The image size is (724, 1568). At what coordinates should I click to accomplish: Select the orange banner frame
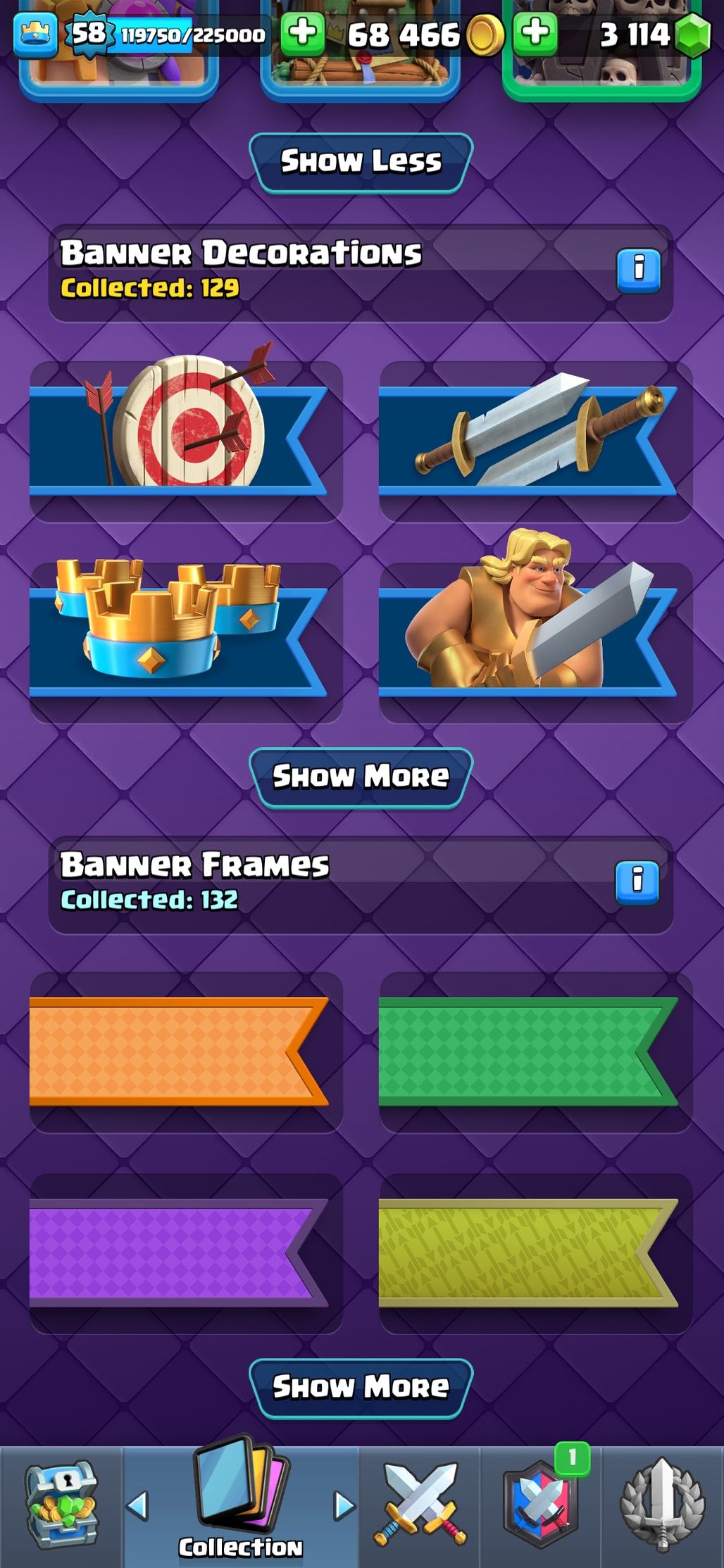point(186,1052)
